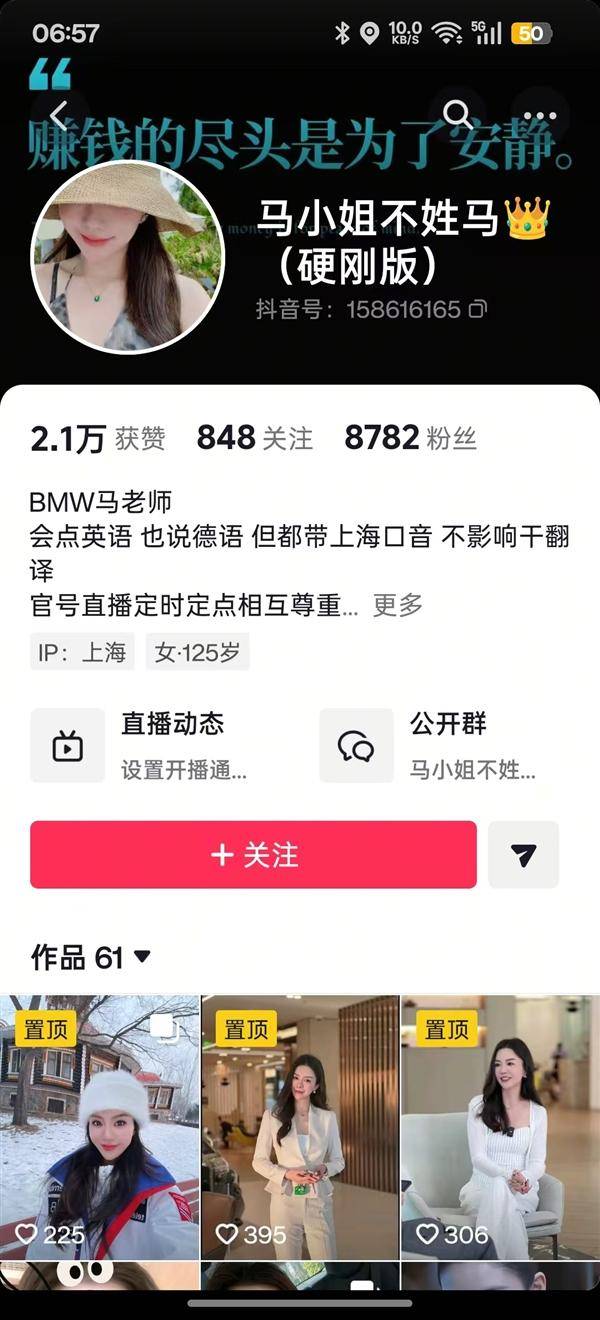Open pinned video with 306 likes

500,1125
